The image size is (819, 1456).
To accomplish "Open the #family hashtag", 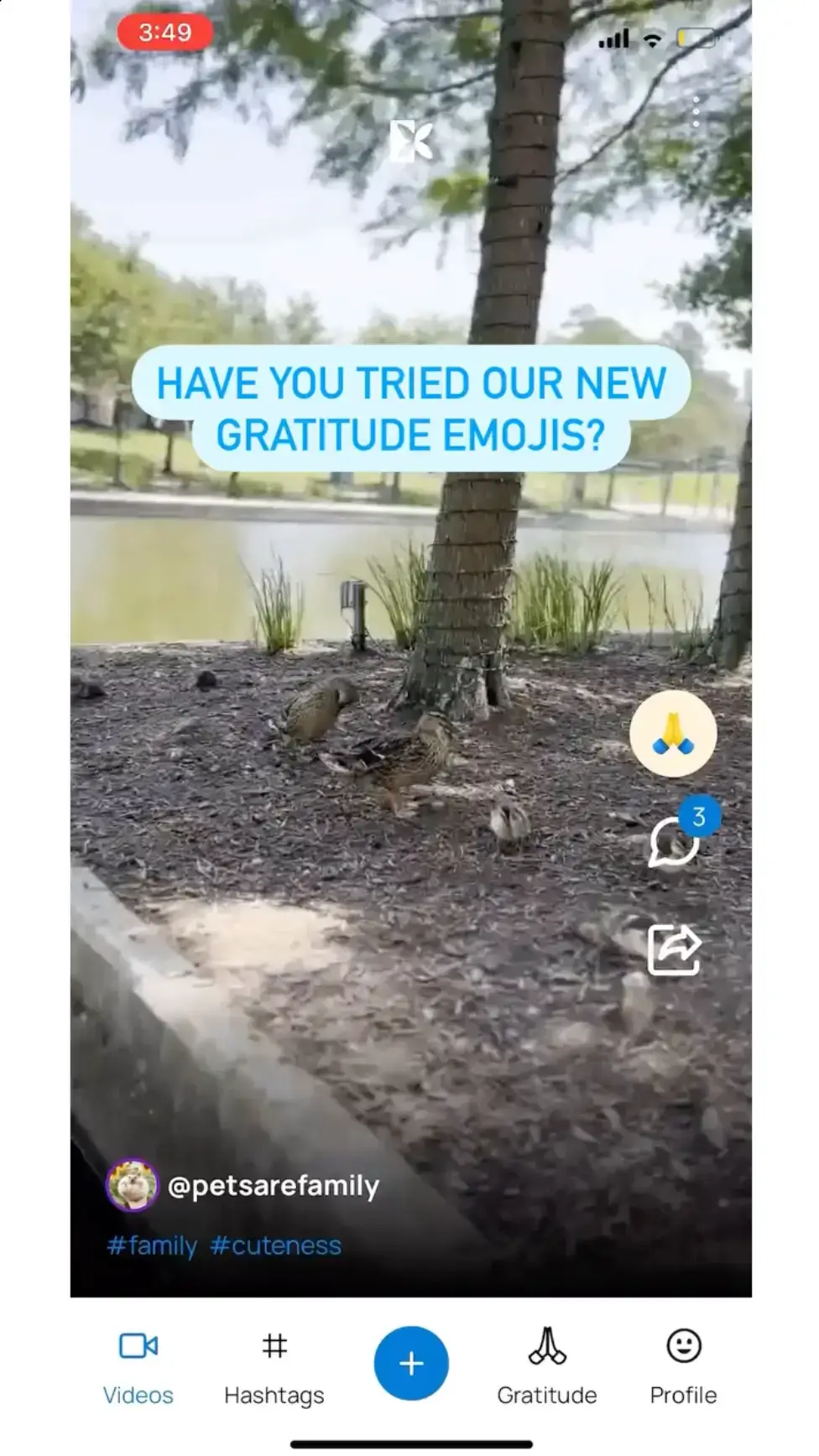I will click(x=152, y=1245).
